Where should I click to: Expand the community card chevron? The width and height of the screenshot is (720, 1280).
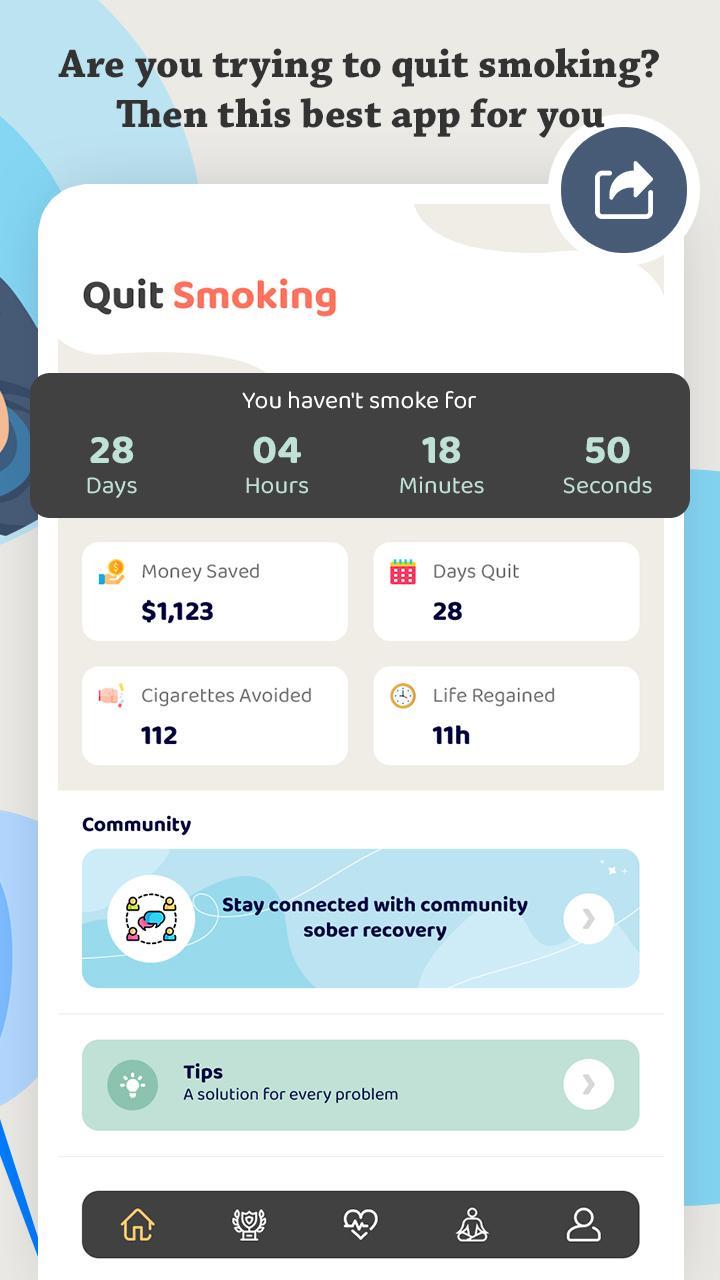tap(588, 918)
